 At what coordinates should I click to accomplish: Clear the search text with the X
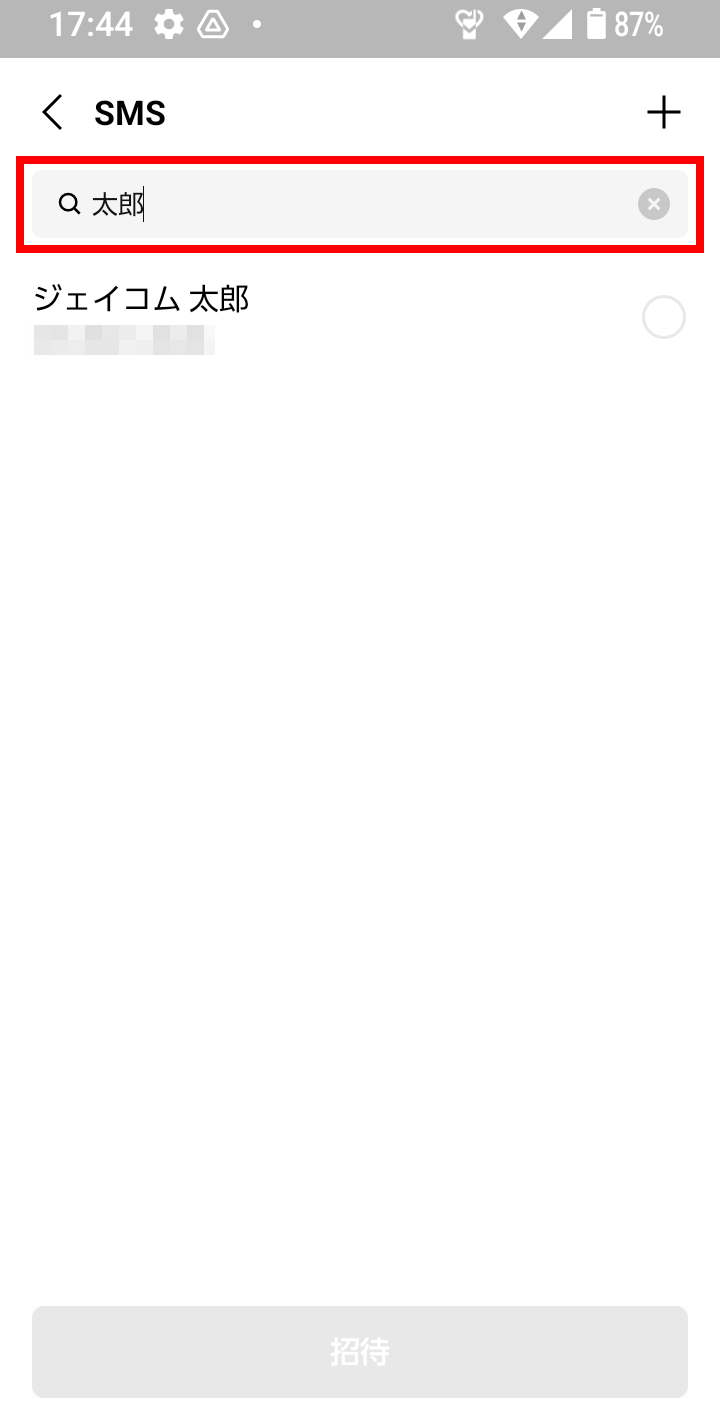[654, 205]
